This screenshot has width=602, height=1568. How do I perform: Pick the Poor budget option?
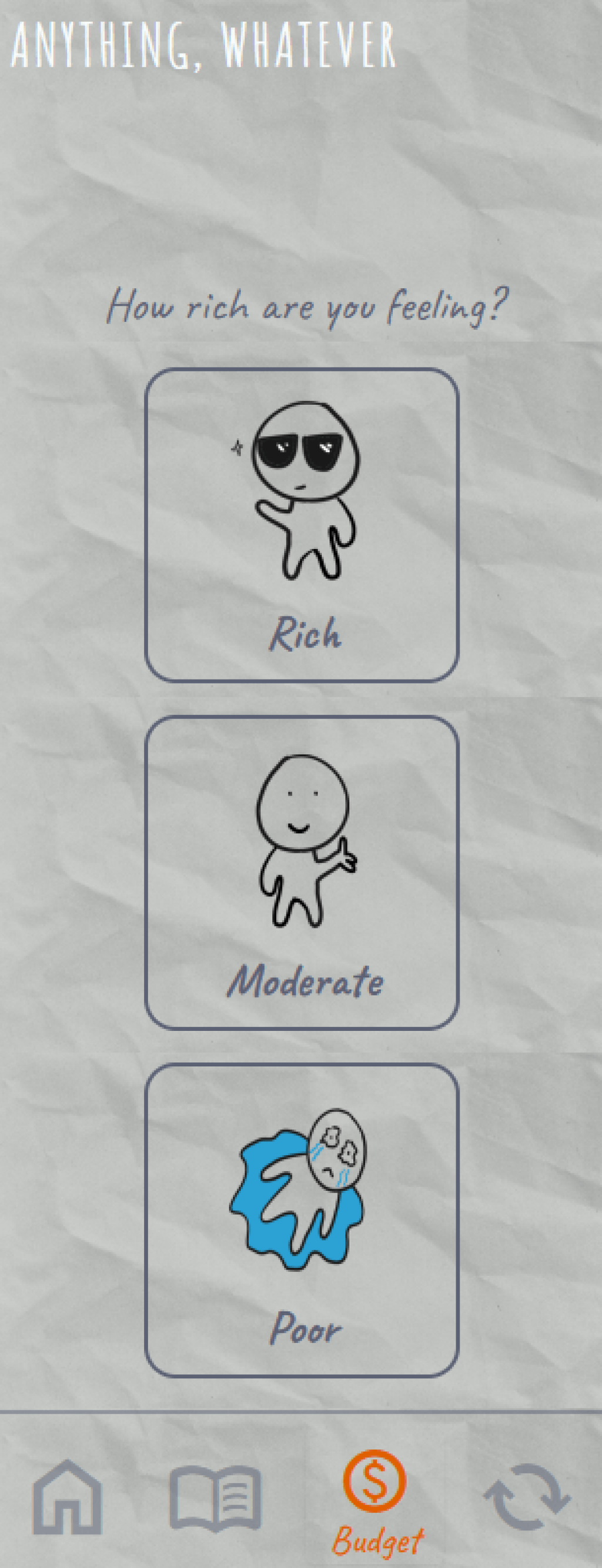302,1220
